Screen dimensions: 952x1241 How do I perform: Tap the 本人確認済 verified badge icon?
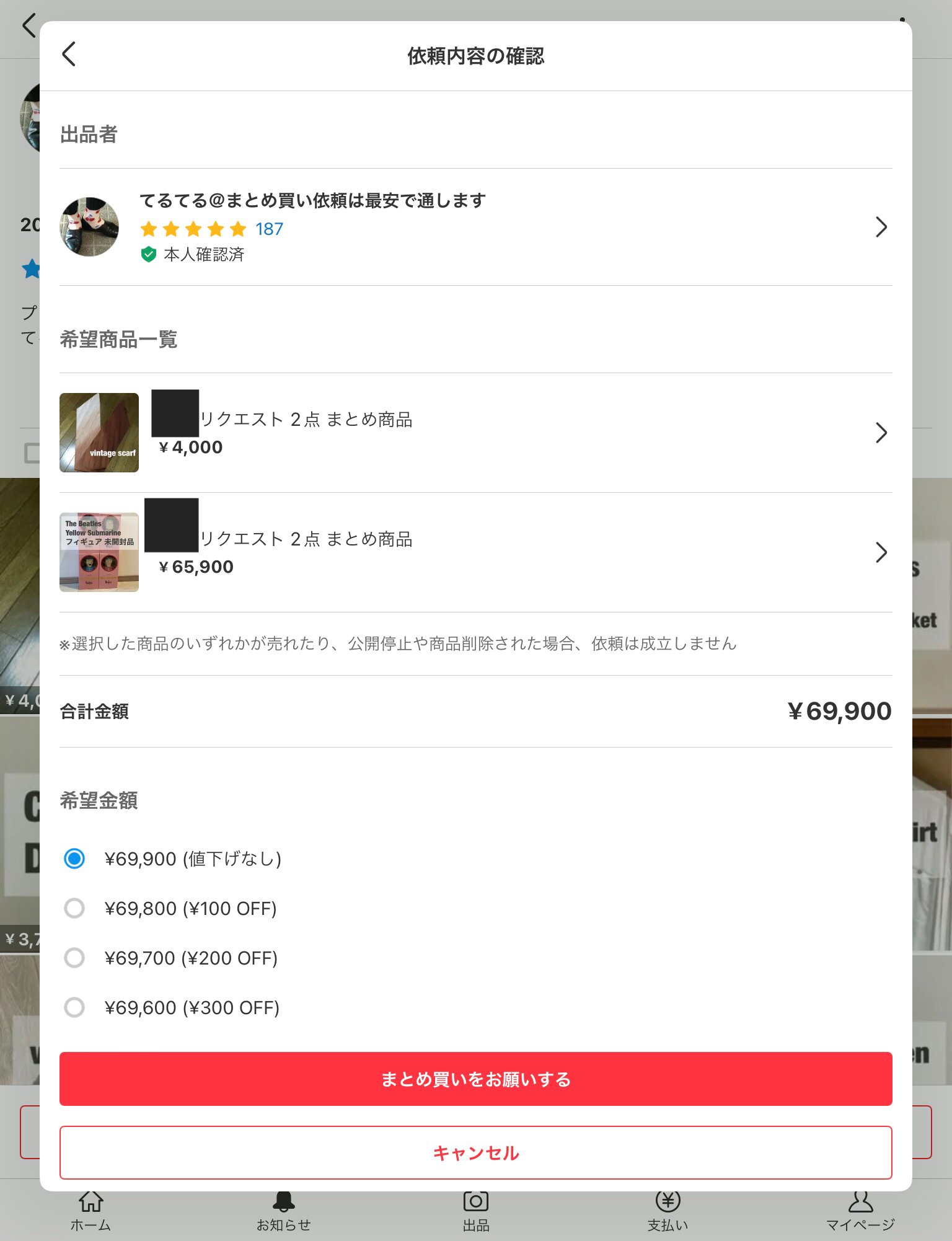pos(148,254)
